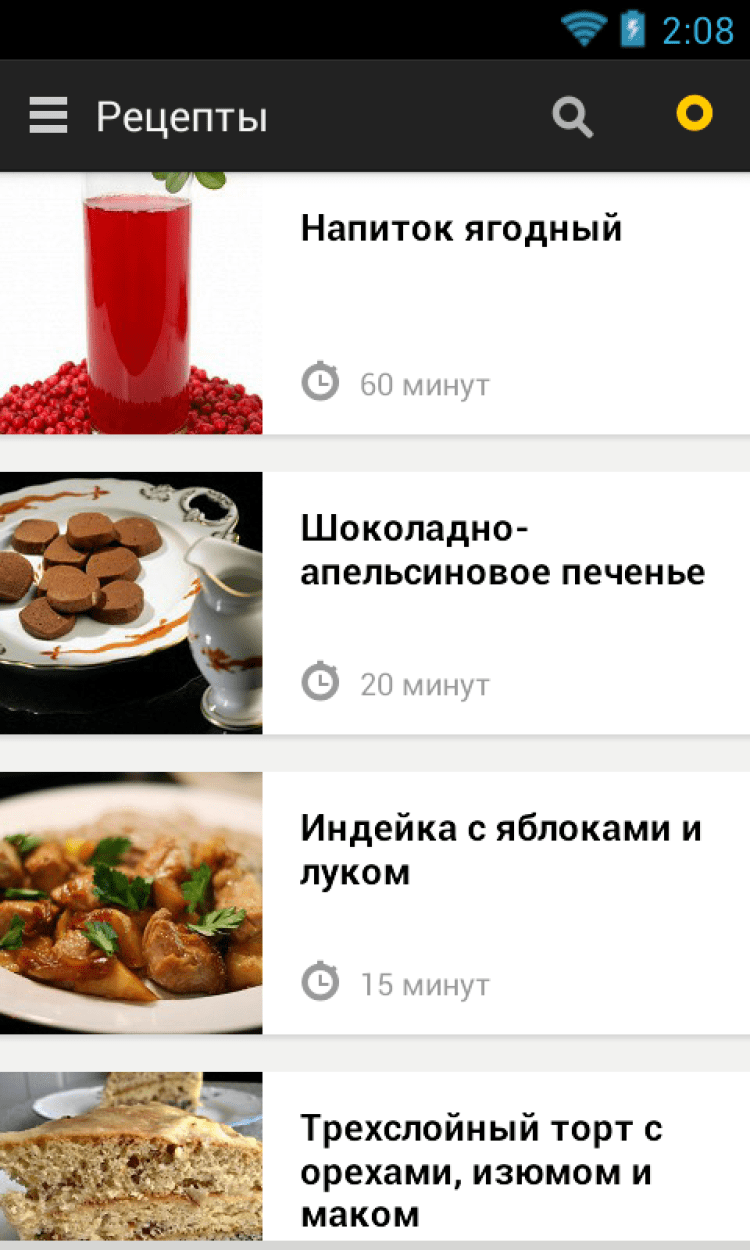Tap the yellow circle icon in app bar
Viewport: 750px width, 1250px height.
point(694,114)
